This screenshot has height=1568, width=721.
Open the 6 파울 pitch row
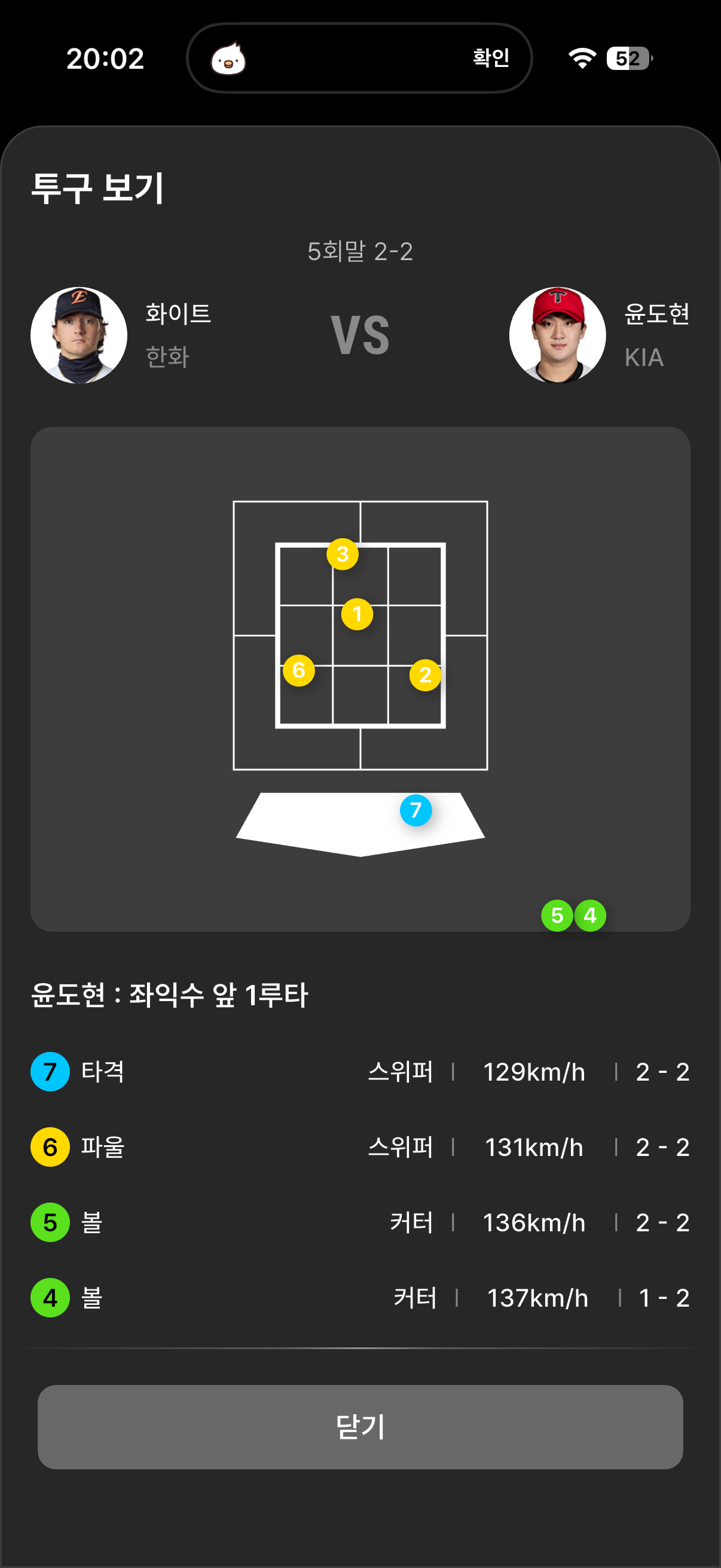360,1147
